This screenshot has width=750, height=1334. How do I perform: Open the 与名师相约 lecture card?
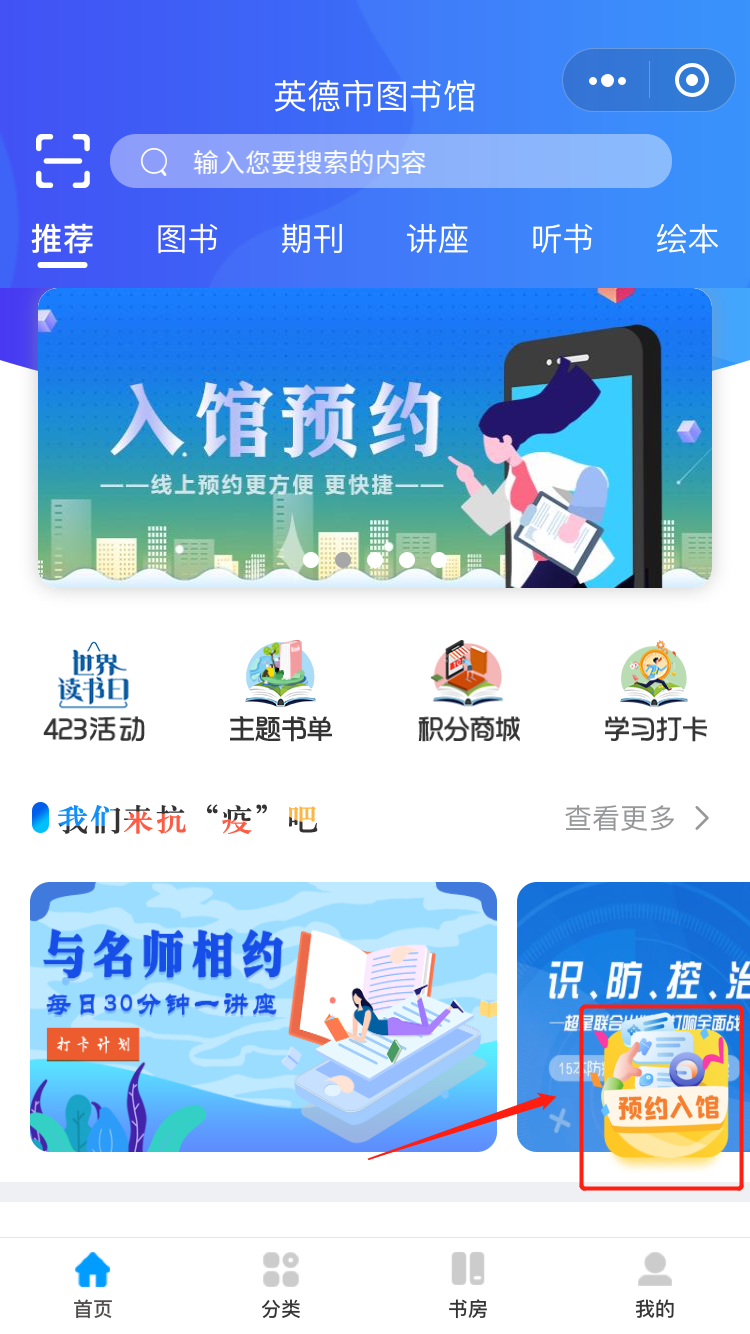[263, 1017]
